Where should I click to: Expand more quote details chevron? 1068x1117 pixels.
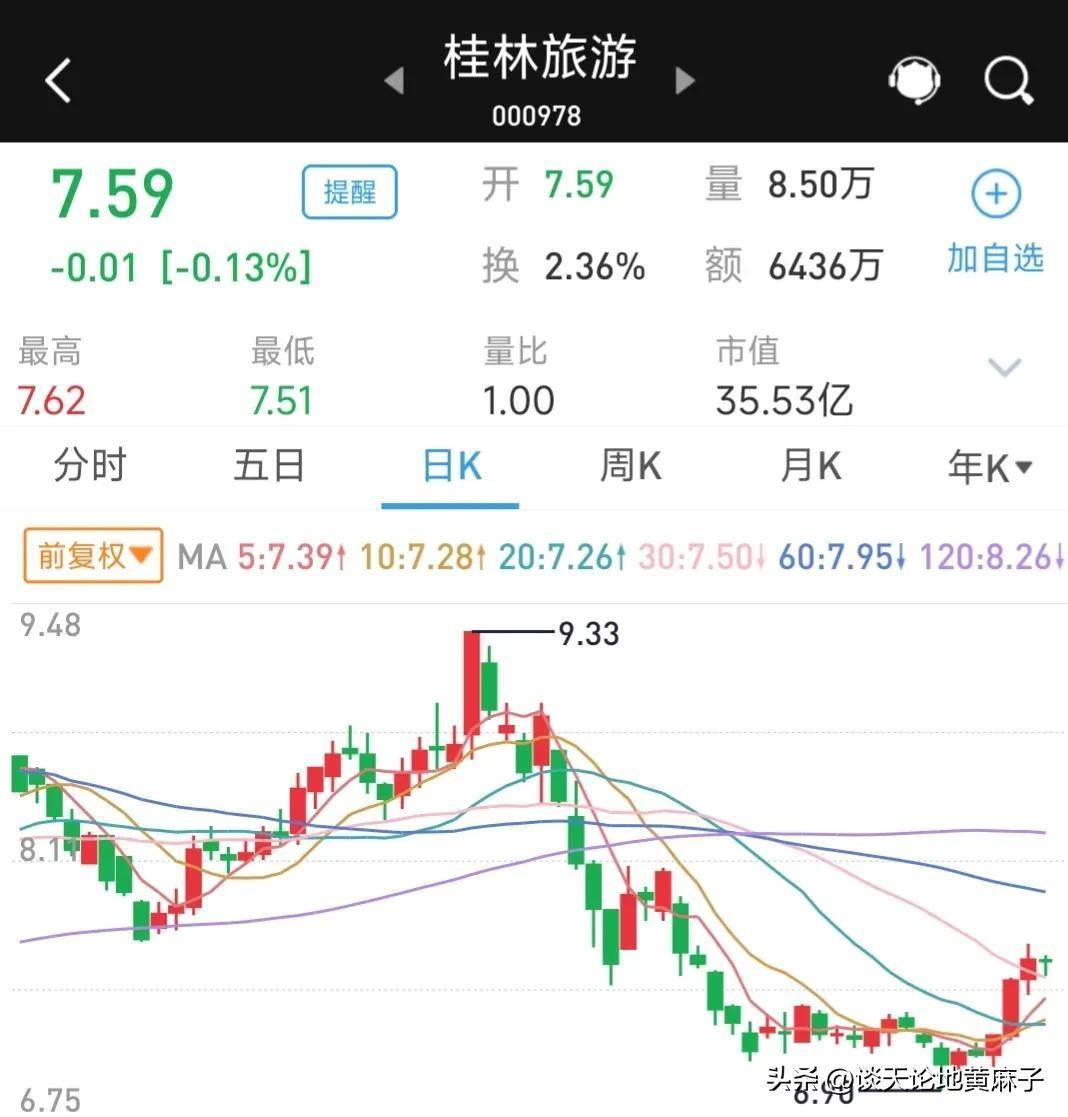click(x=1004, y=367)
